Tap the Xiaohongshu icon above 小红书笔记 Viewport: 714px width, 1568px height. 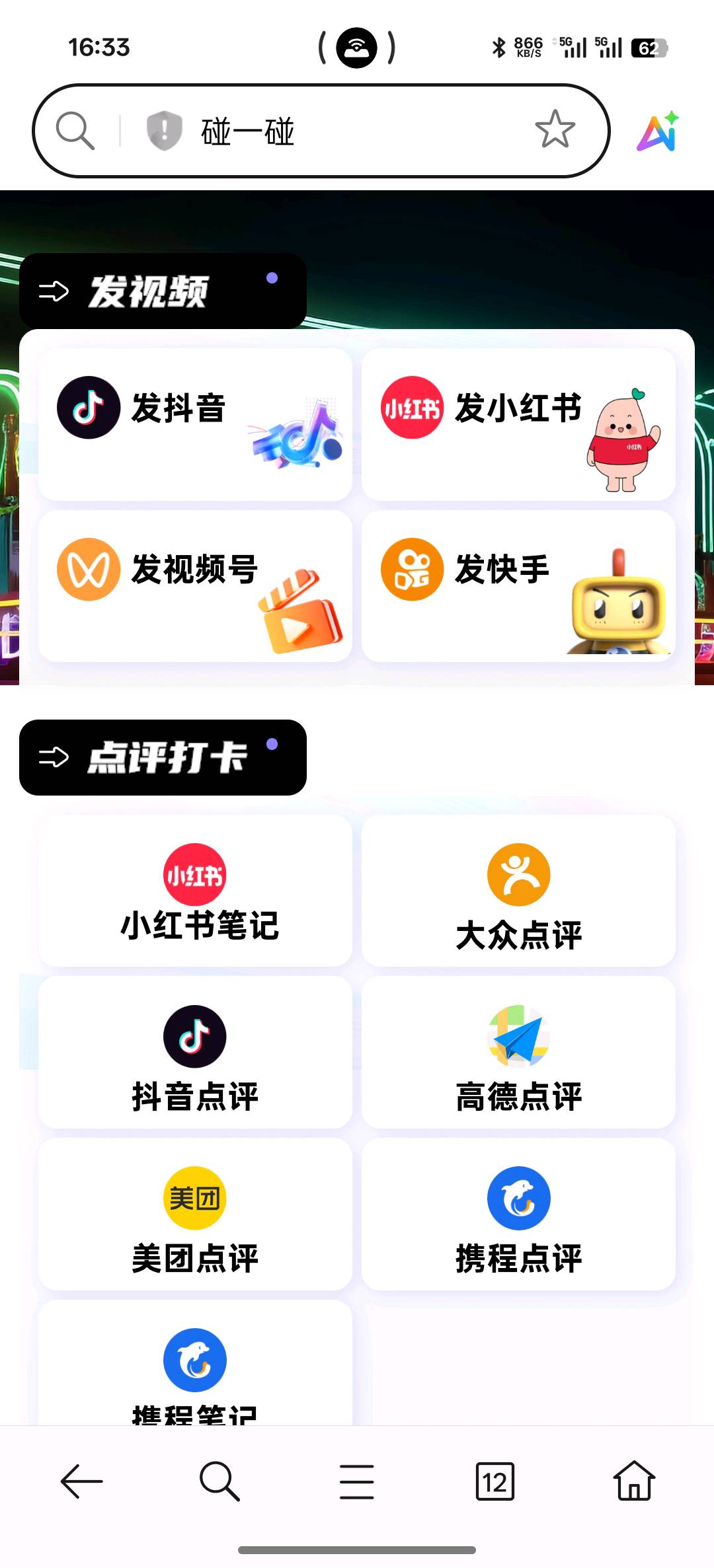coord(194,874)
